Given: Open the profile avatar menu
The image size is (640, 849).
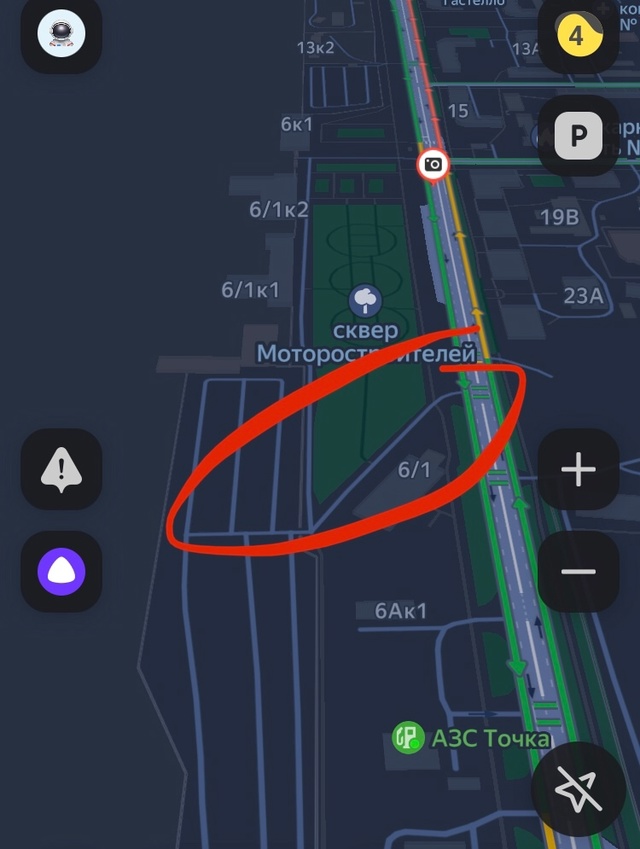Looking at the screenshot, I should (x=61, y=34).
